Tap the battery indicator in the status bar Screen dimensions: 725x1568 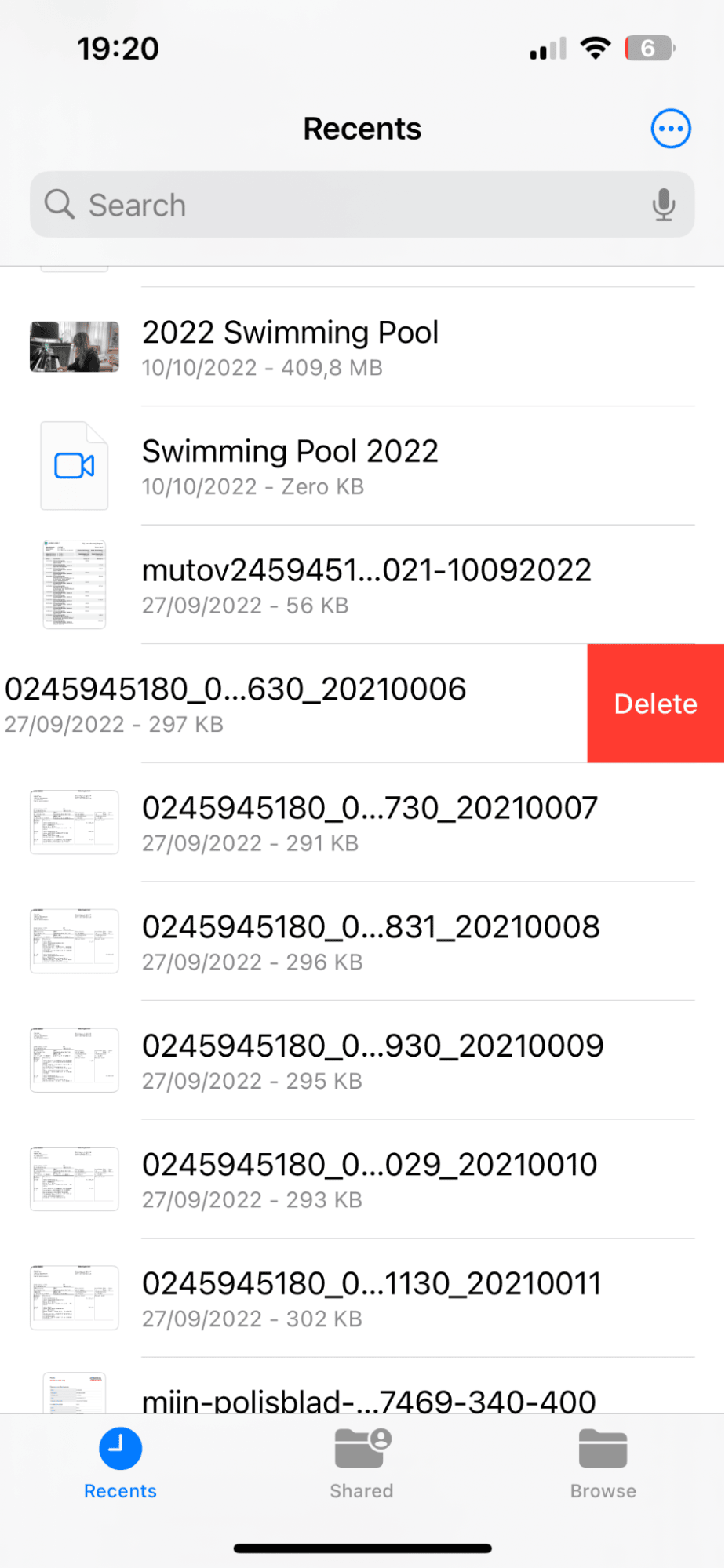pyautogui.click(x=648, y=47)
